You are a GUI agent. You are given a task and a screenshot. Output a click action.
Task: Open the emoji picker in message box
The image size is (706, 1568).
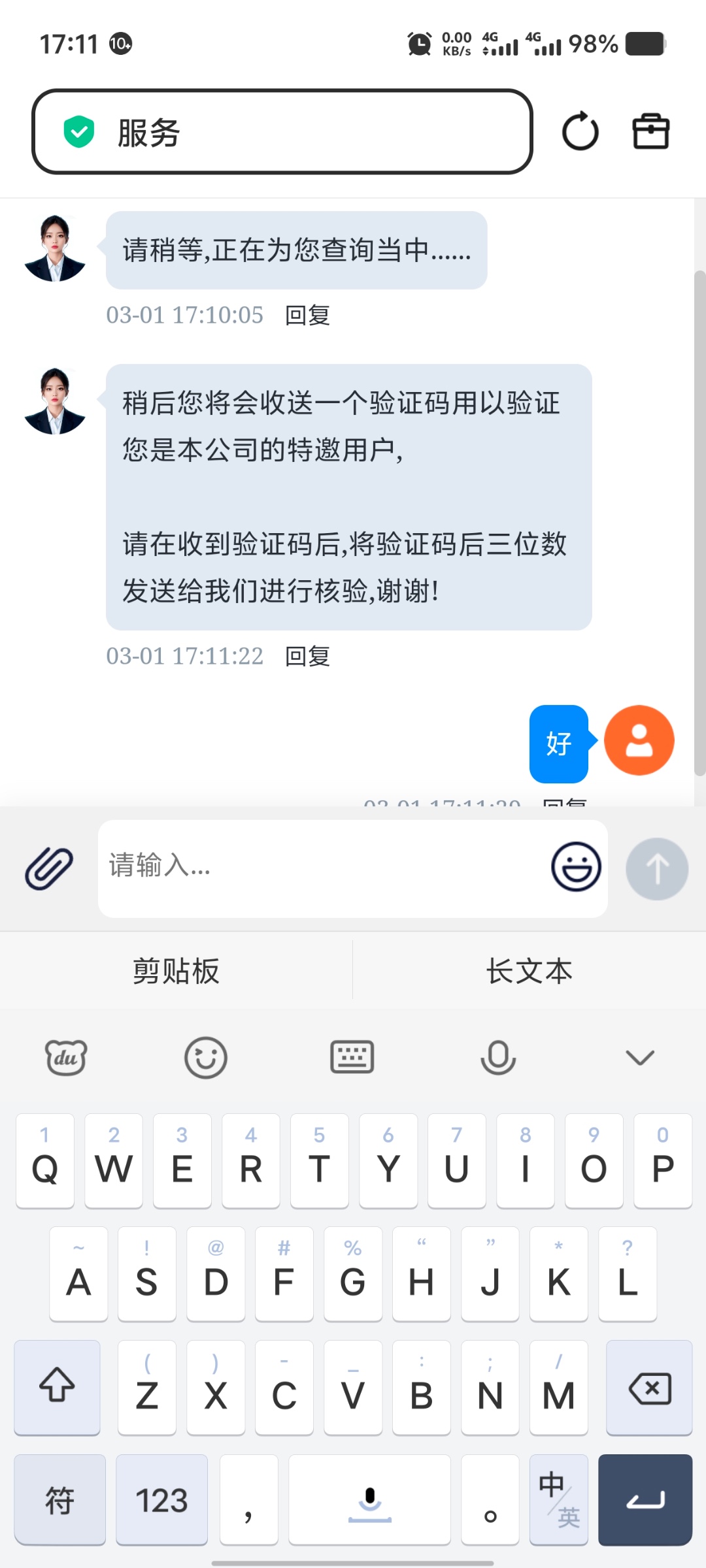point(576,867)
